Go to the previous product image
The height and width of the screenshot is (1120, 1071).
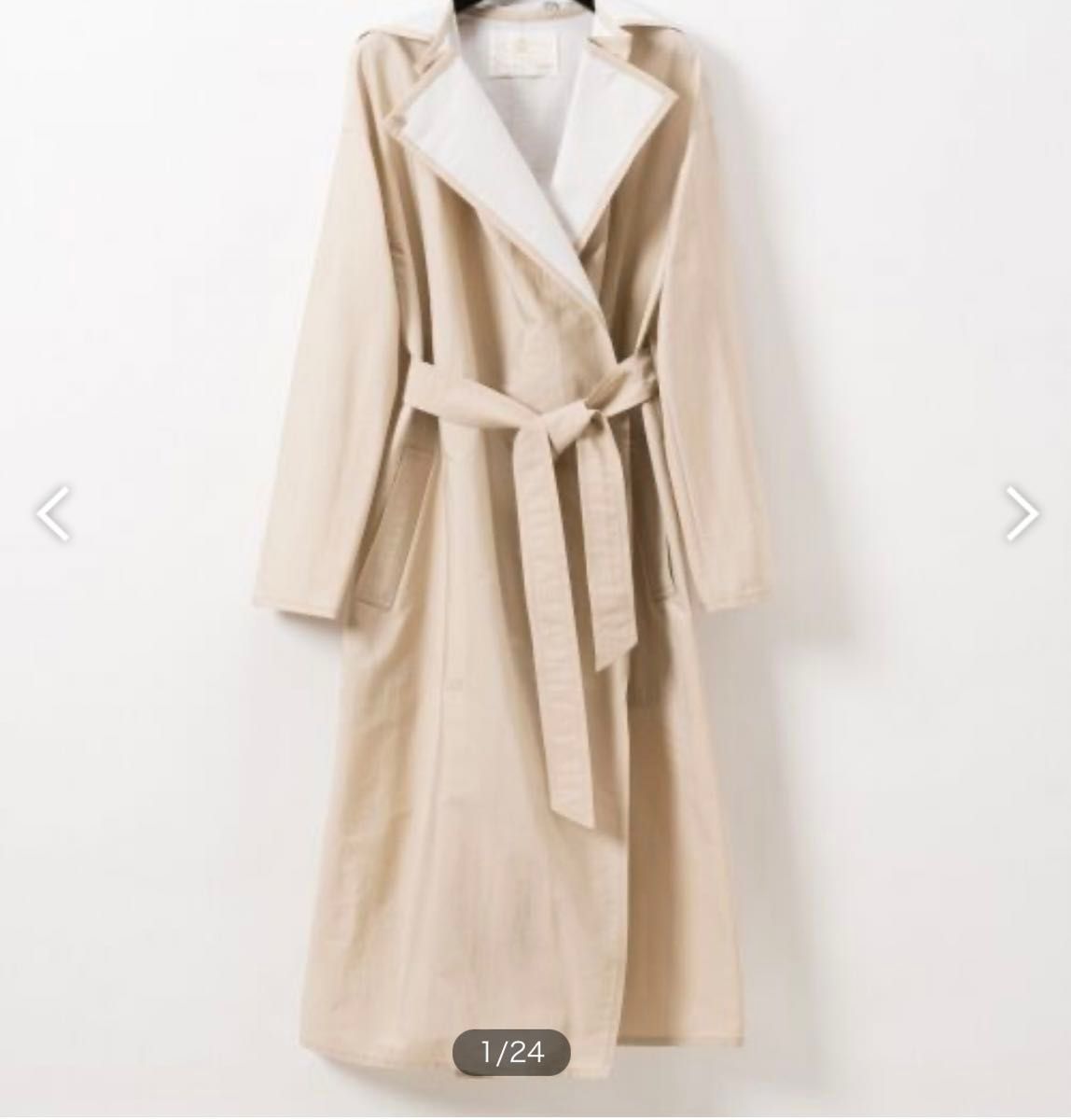click(x=52, y=512)
